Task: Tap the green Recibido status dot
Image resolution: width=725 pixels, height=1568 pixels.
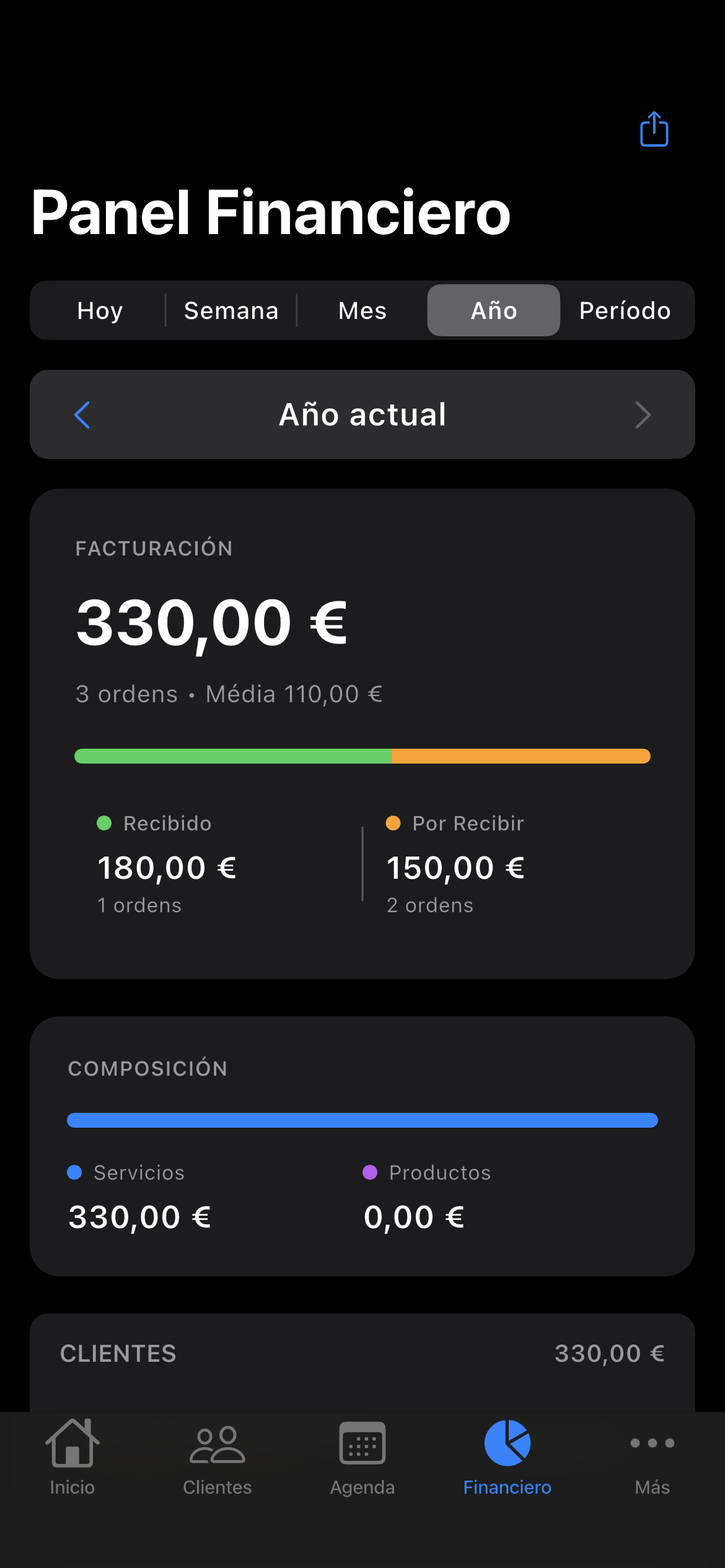Action: pyautogui.click(x=104, y=823)
